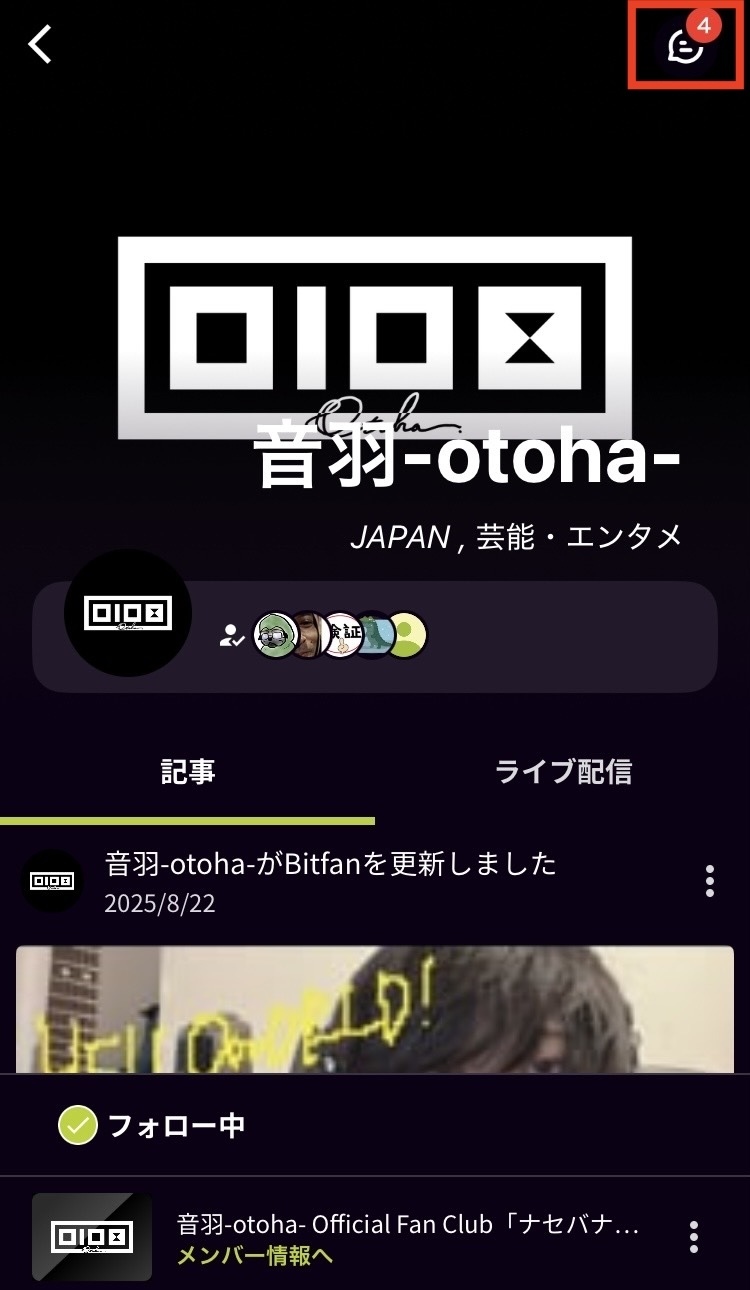The height and width of the screenshot is (1290, 750).
Task: View the post image from 2025/8/22
Action: pyautogui.click(x=374, y=1008)
